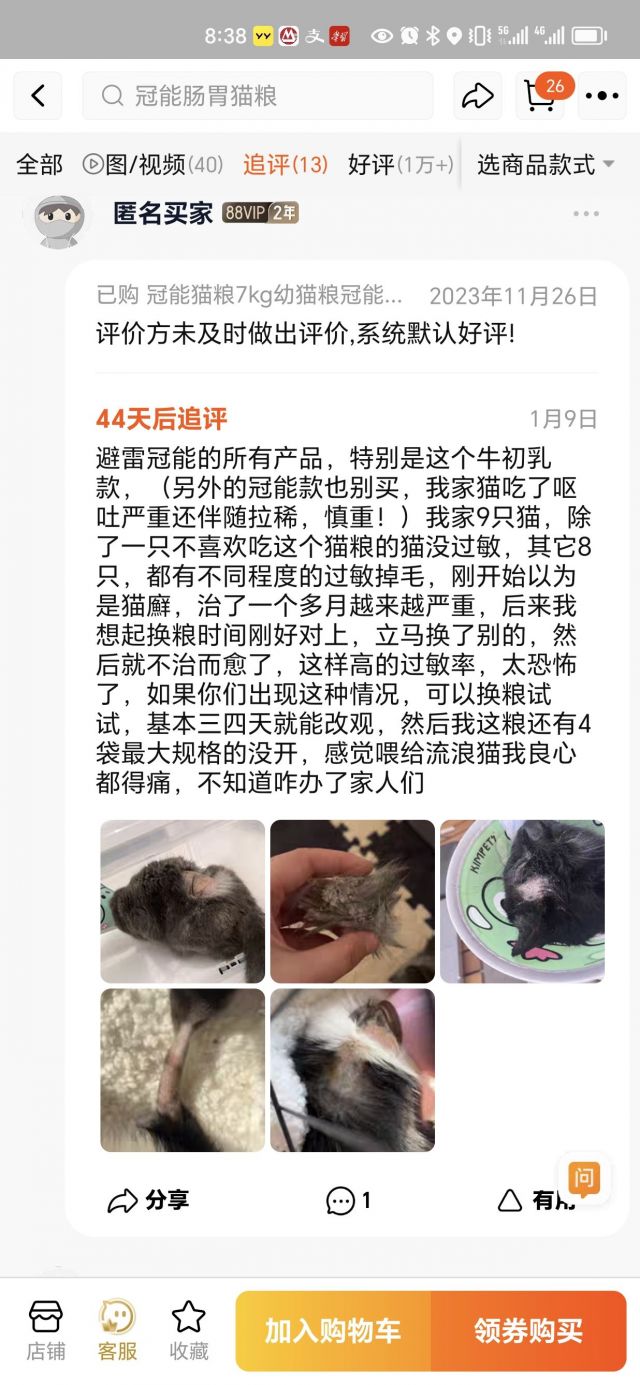640x1385 pixels.
Task: Visit the 店铺 store page
Action: (45, 1330)
